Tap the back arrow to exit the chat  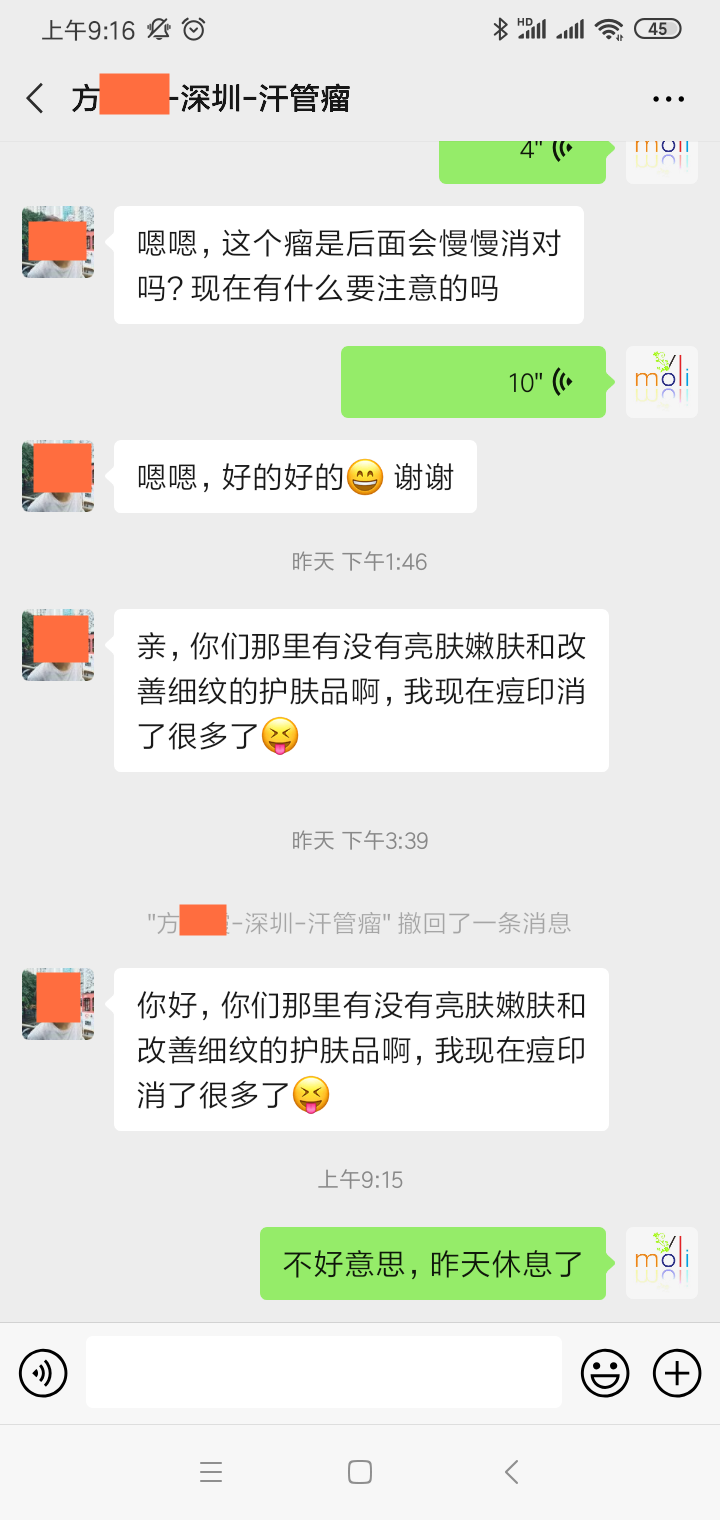click(34, 98)
